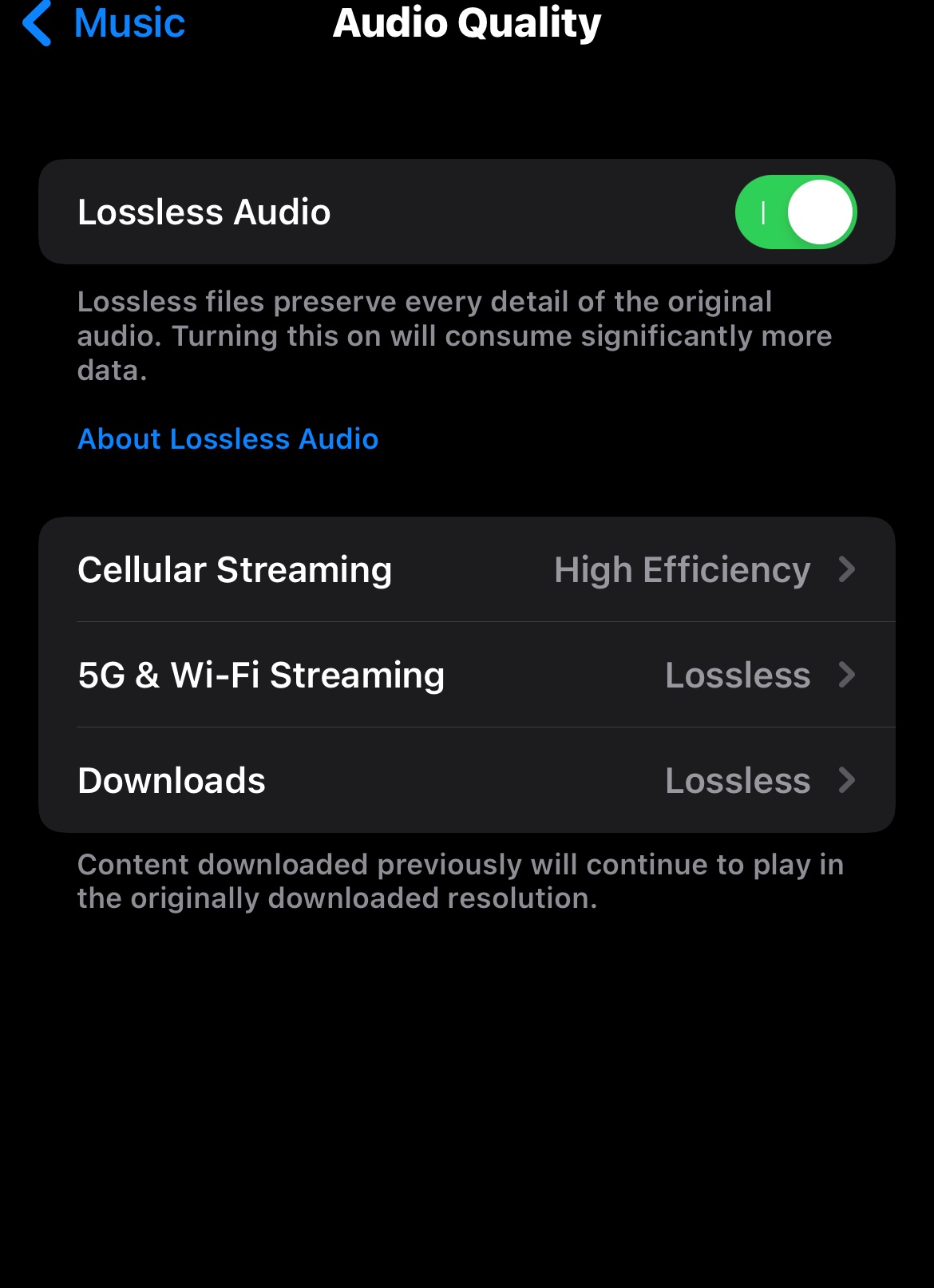Open 5G & Wi-Fi Streaming settings
This screenshot has width=934, height=1288.
(466, 676)
